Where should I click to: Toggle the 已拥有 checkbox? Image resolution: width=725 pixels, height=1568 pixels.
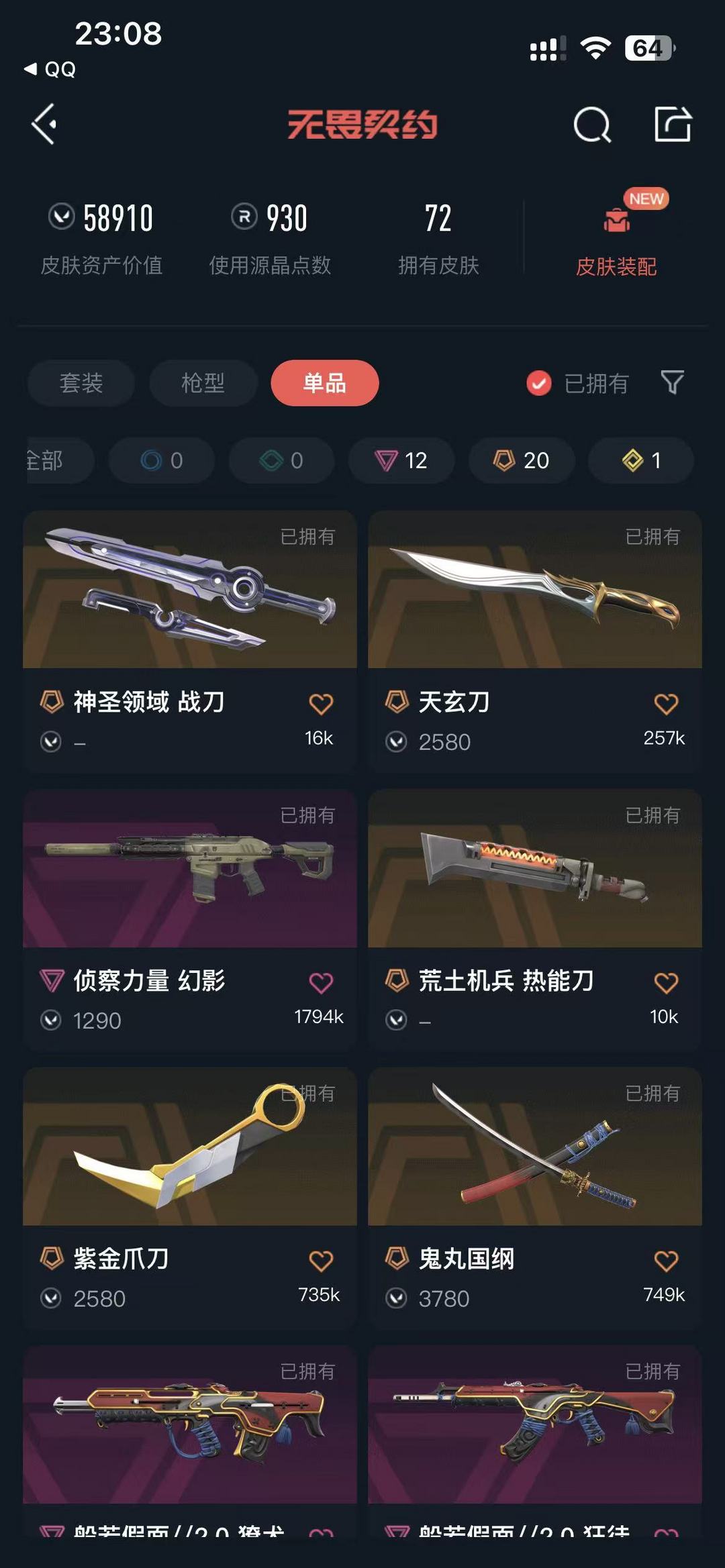pyautogui.click(x=539, y=384)
